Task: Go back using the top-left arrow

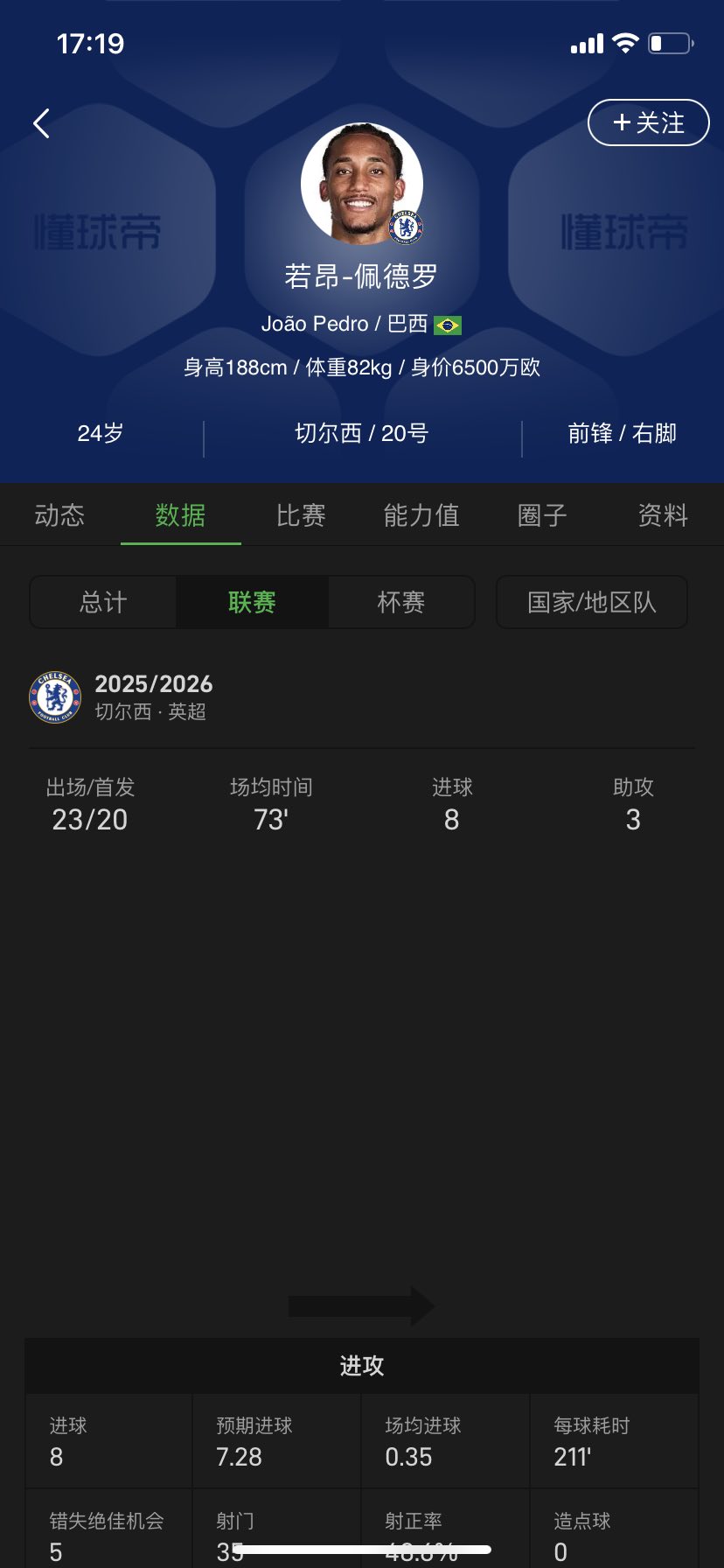Action: click(x=41, y=123)
